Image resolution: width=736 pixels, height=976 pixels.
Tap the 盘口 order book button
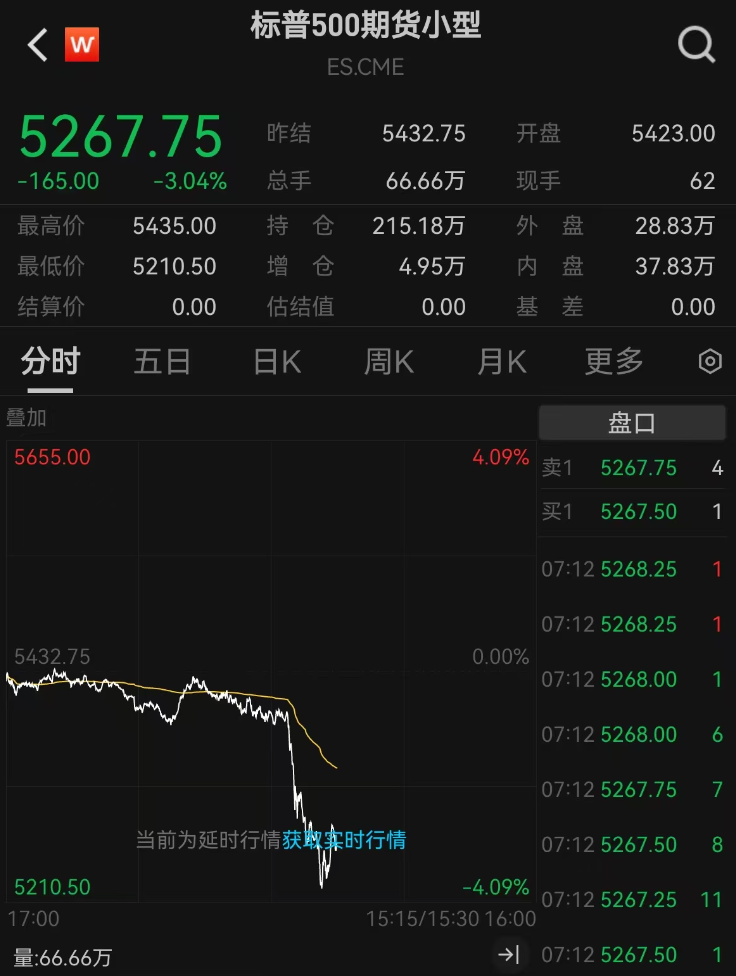[632, 423]
